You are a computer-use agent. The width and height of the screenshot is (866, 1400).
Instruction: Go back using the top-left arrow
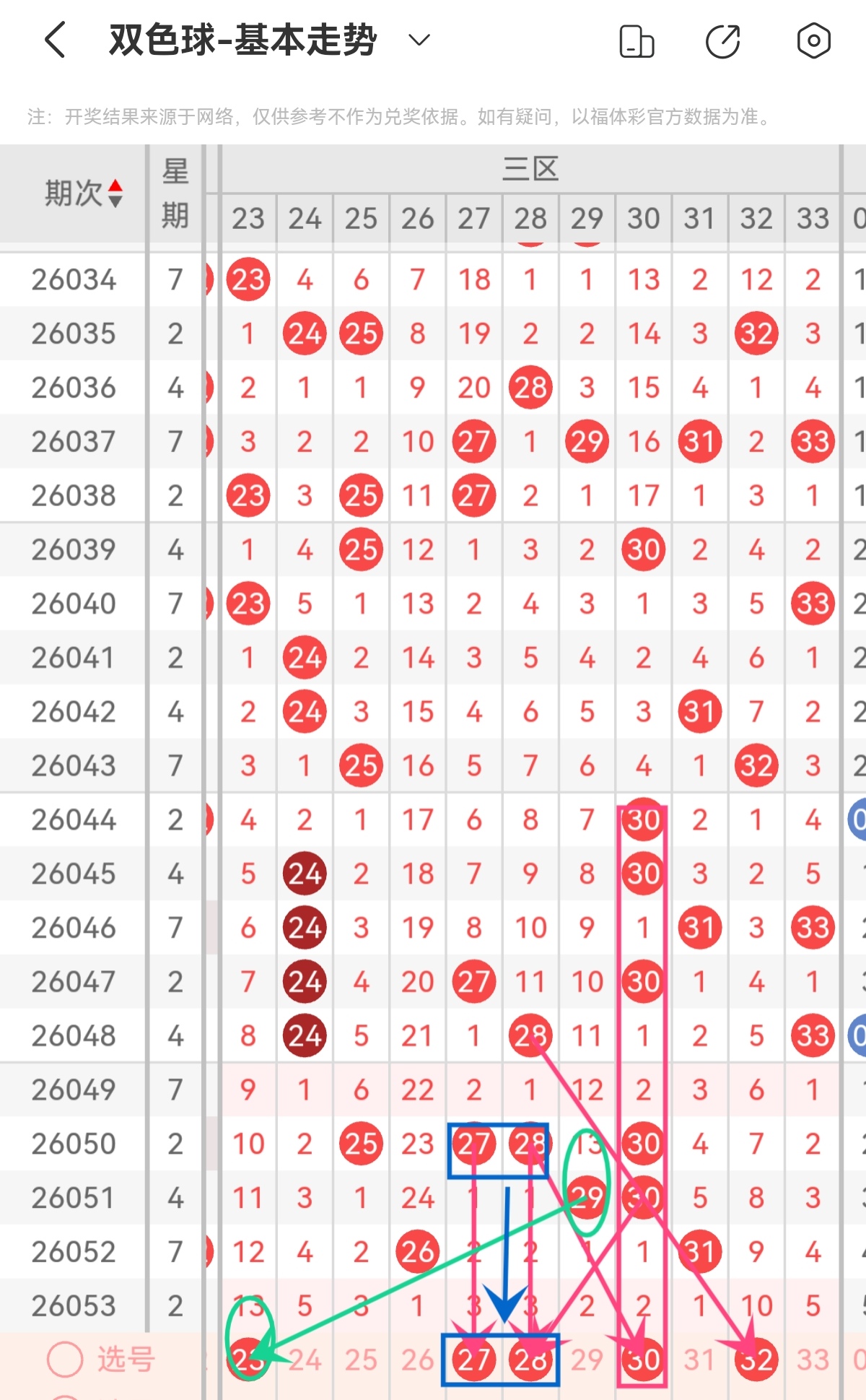click(x=55, y=40)
